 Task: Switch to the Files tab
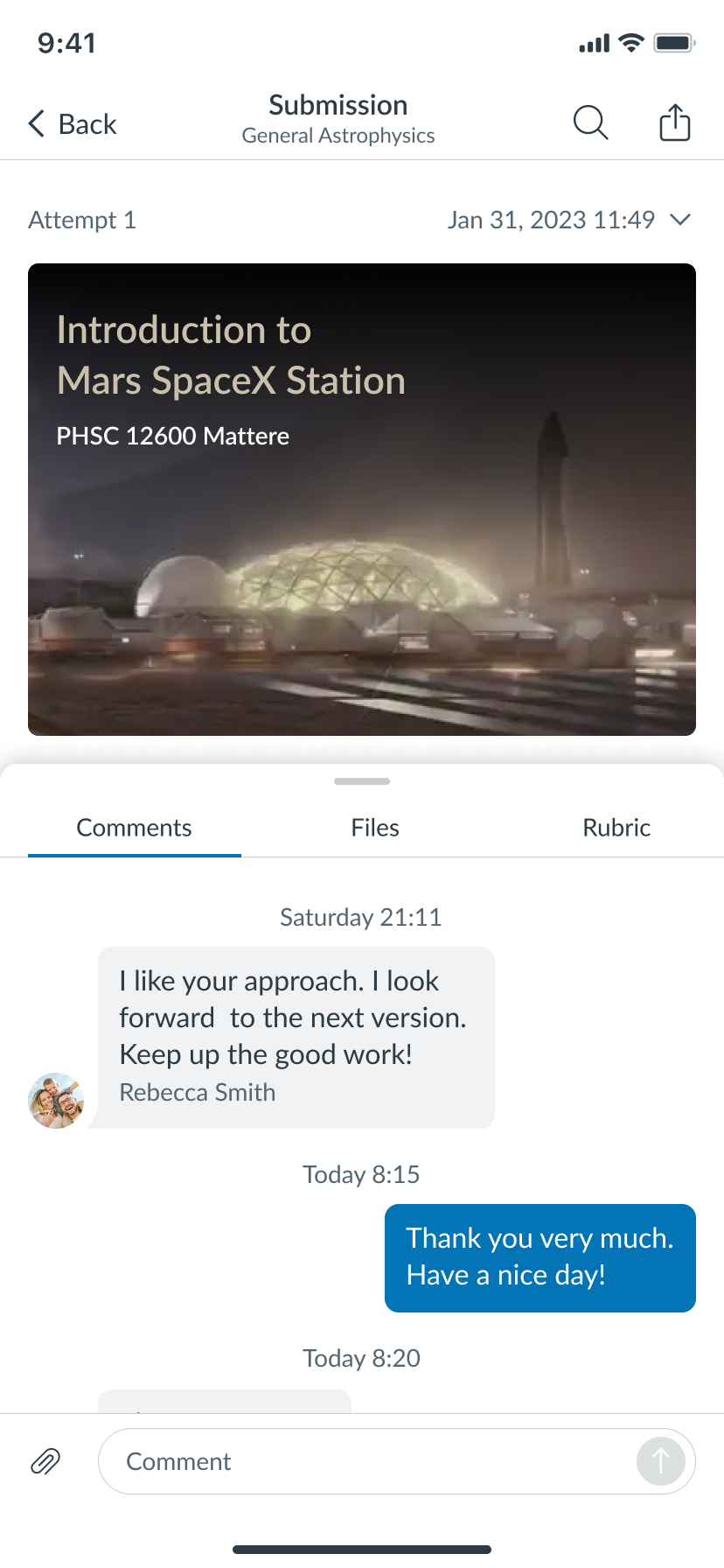(375, 828)
